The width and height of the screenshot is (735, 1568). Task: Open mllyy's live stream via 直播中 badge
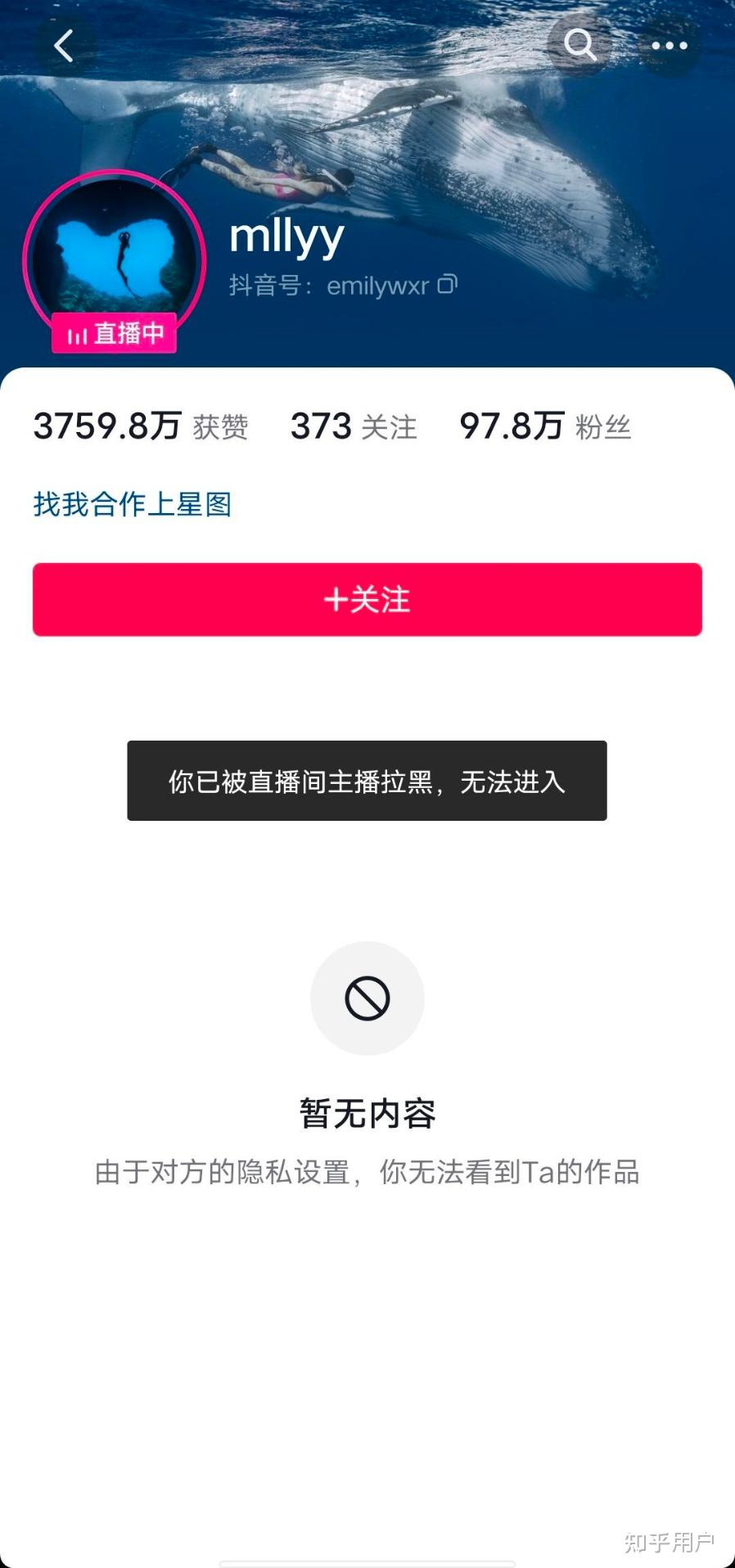114,333
